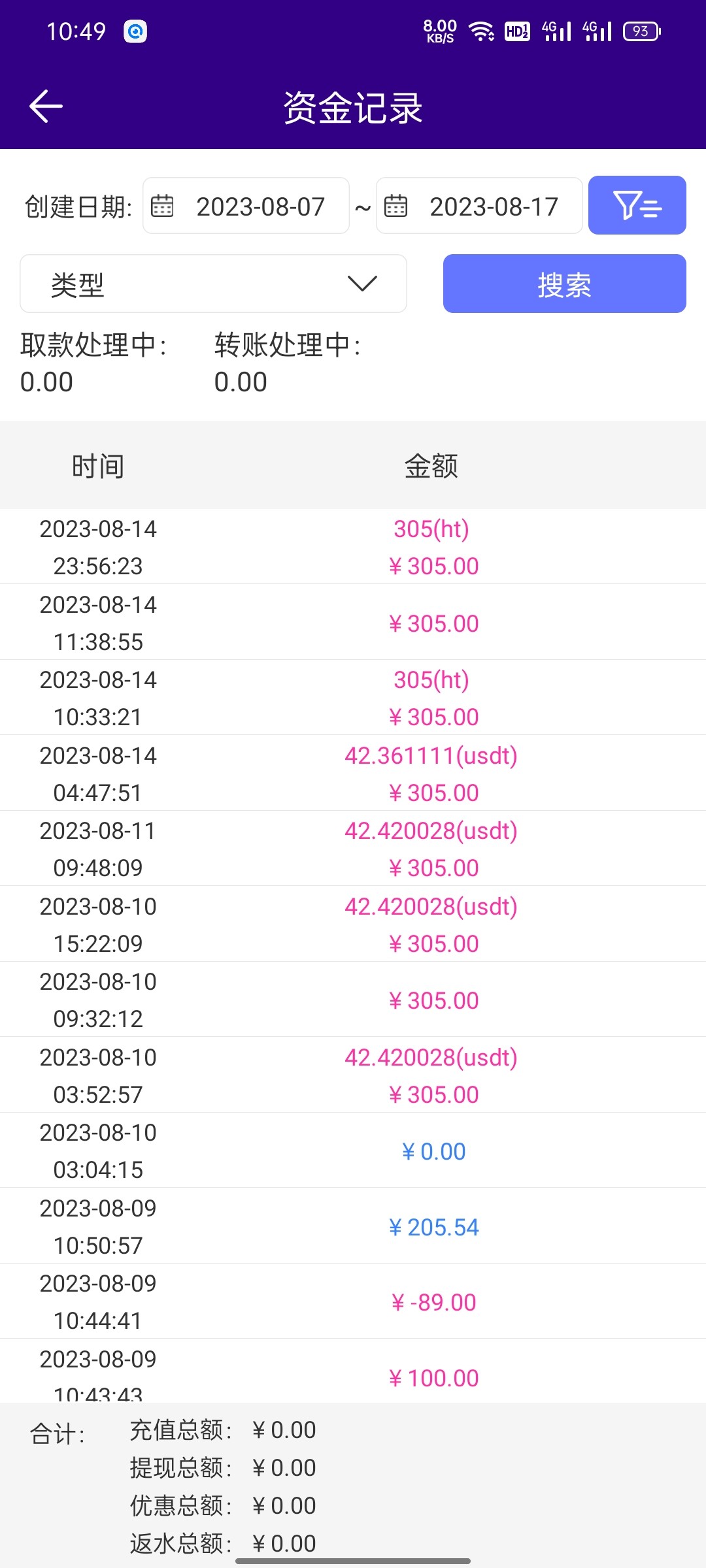Tap the 搜索 button
The width and height of the screenshot is (706, 1568).
[x=564, y=284]
